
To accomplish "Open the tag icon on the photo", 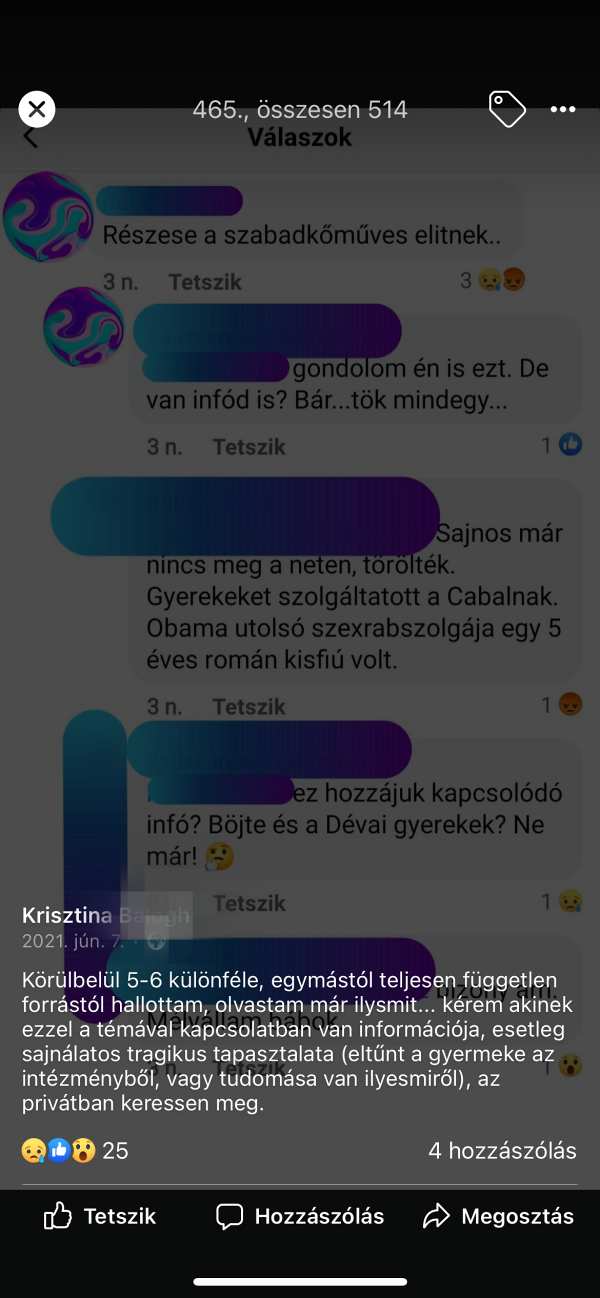I will click(x=507, y=109).
